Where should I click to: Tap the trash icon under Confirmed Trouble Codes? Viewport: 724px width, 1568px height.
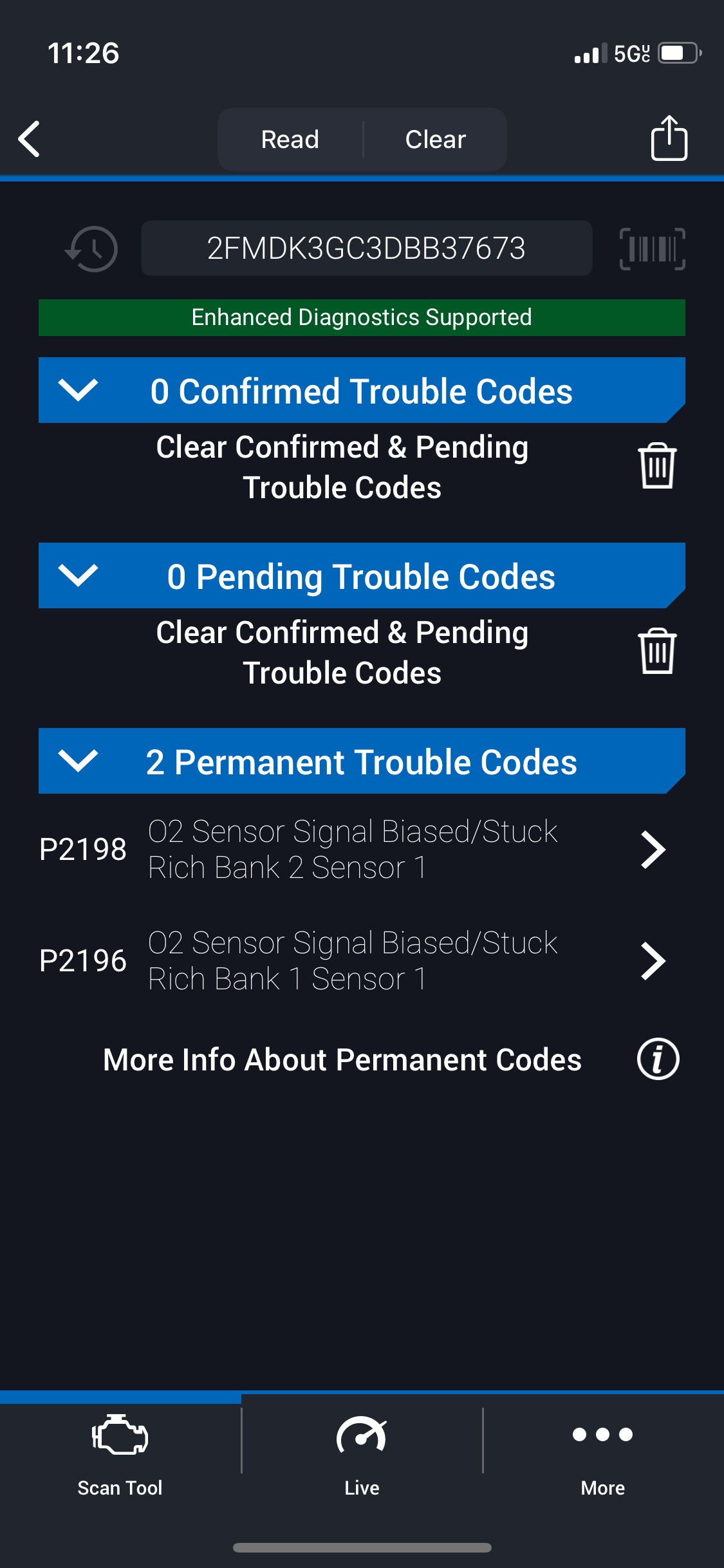point(657,466)
